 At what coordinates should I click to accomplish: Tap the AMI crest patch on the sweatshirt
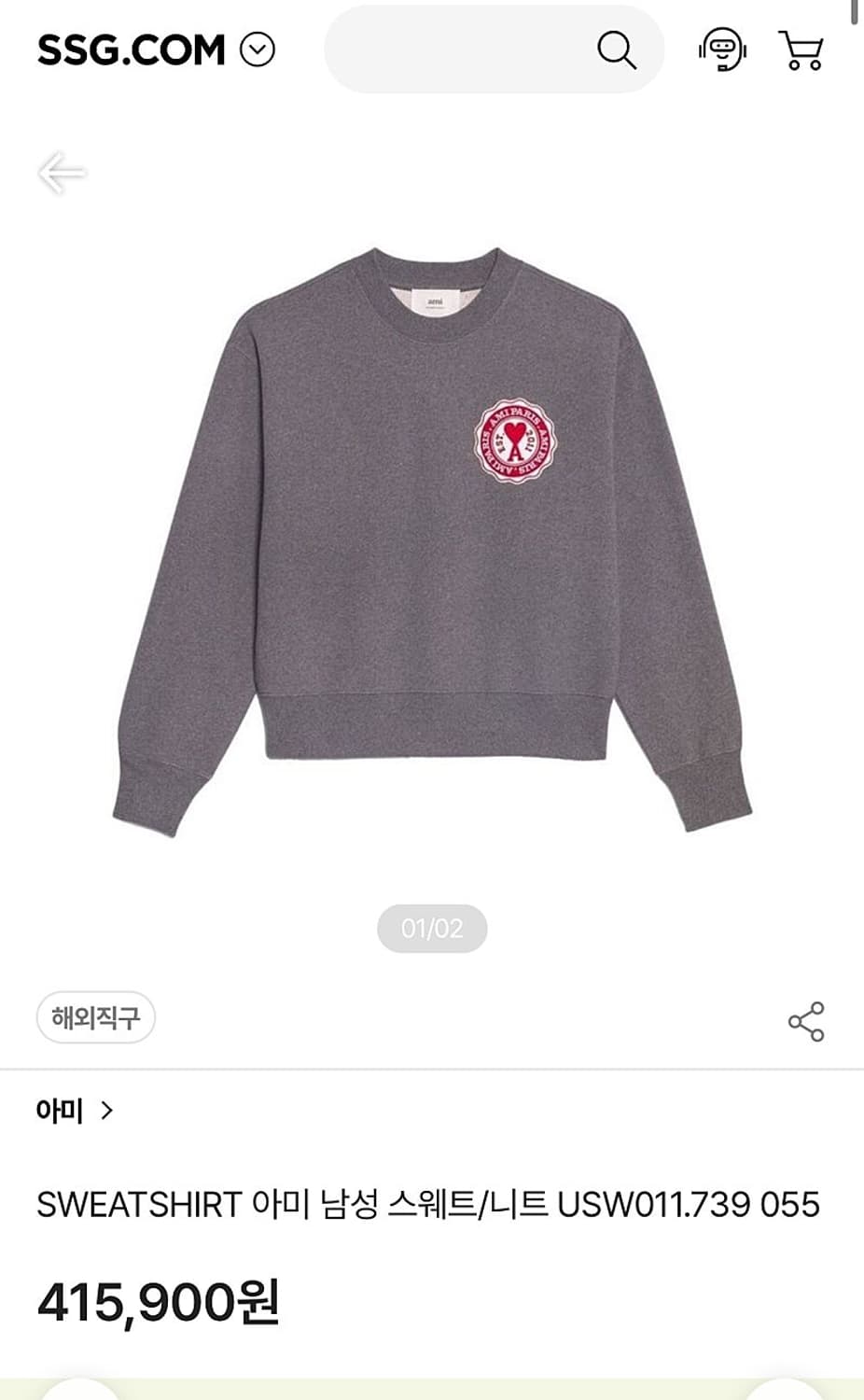516,441
